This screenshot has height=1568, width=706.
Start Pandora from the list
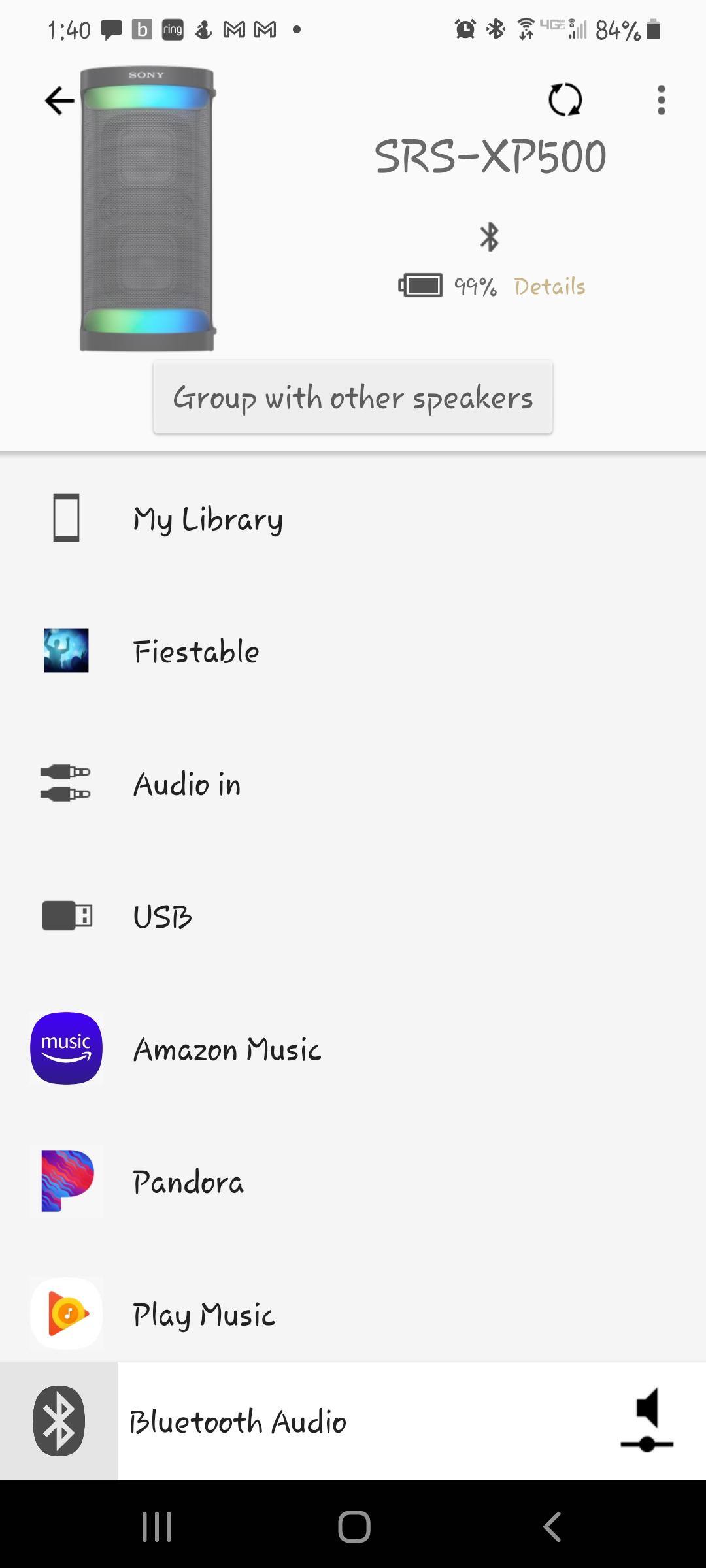pos(188,1182)
